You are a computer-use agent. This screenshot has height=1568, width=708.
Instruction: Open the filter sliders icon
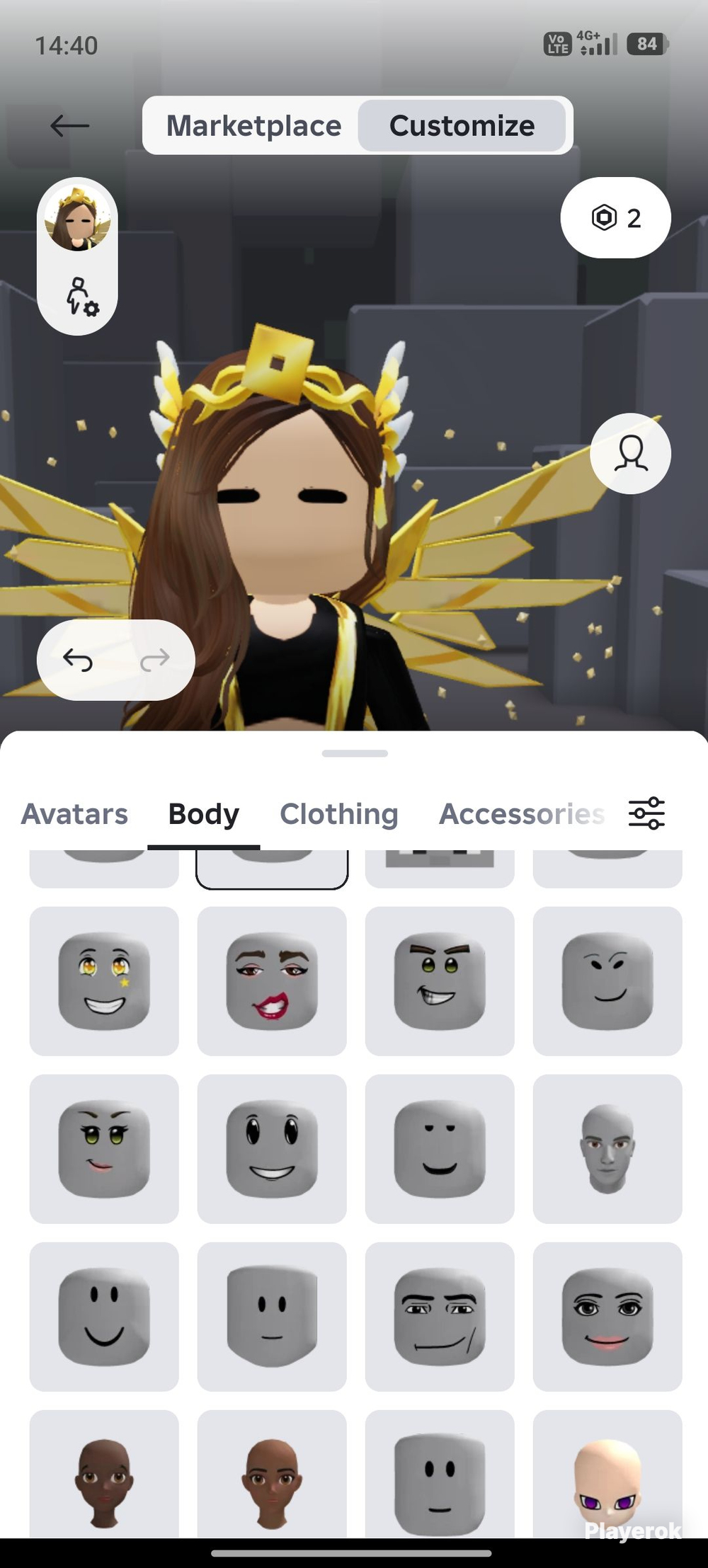point(646,813)
